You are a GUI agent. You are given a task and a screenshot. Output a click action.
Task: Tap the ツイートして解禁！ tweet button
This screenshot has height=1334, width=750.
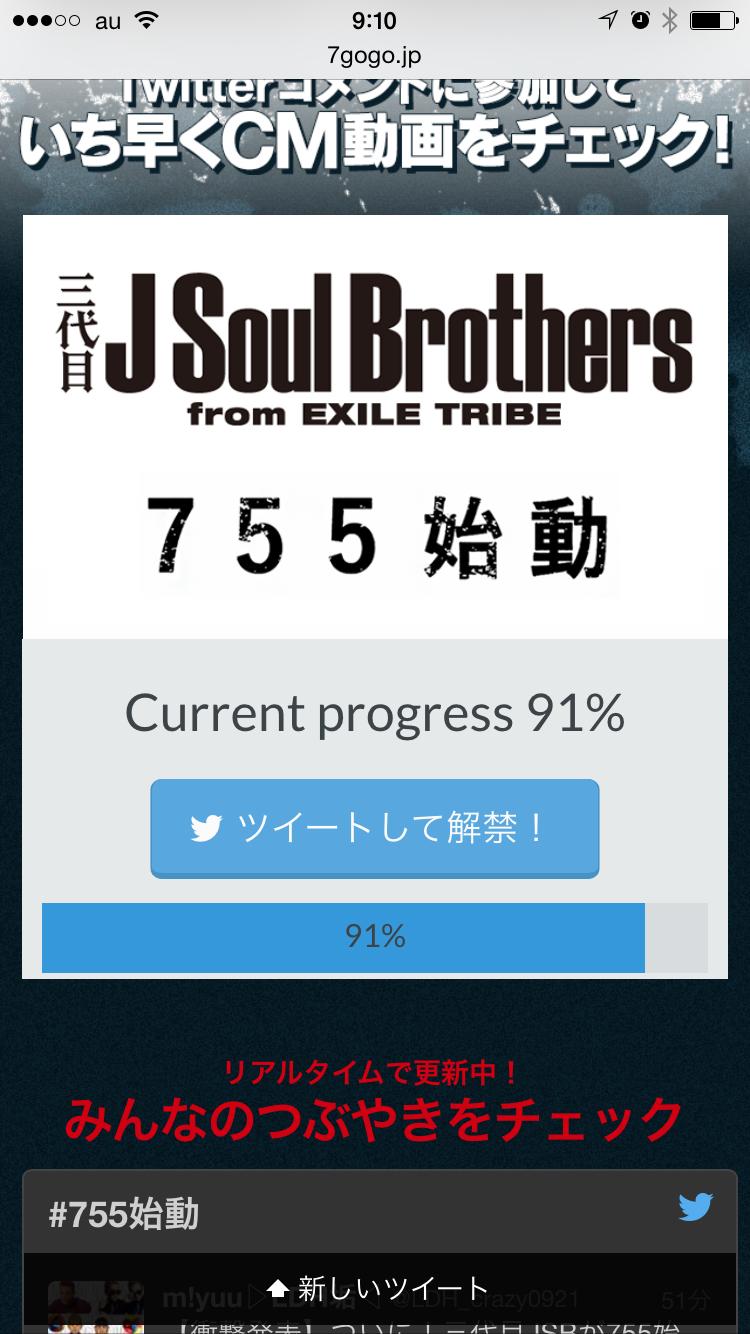point(374,829)
